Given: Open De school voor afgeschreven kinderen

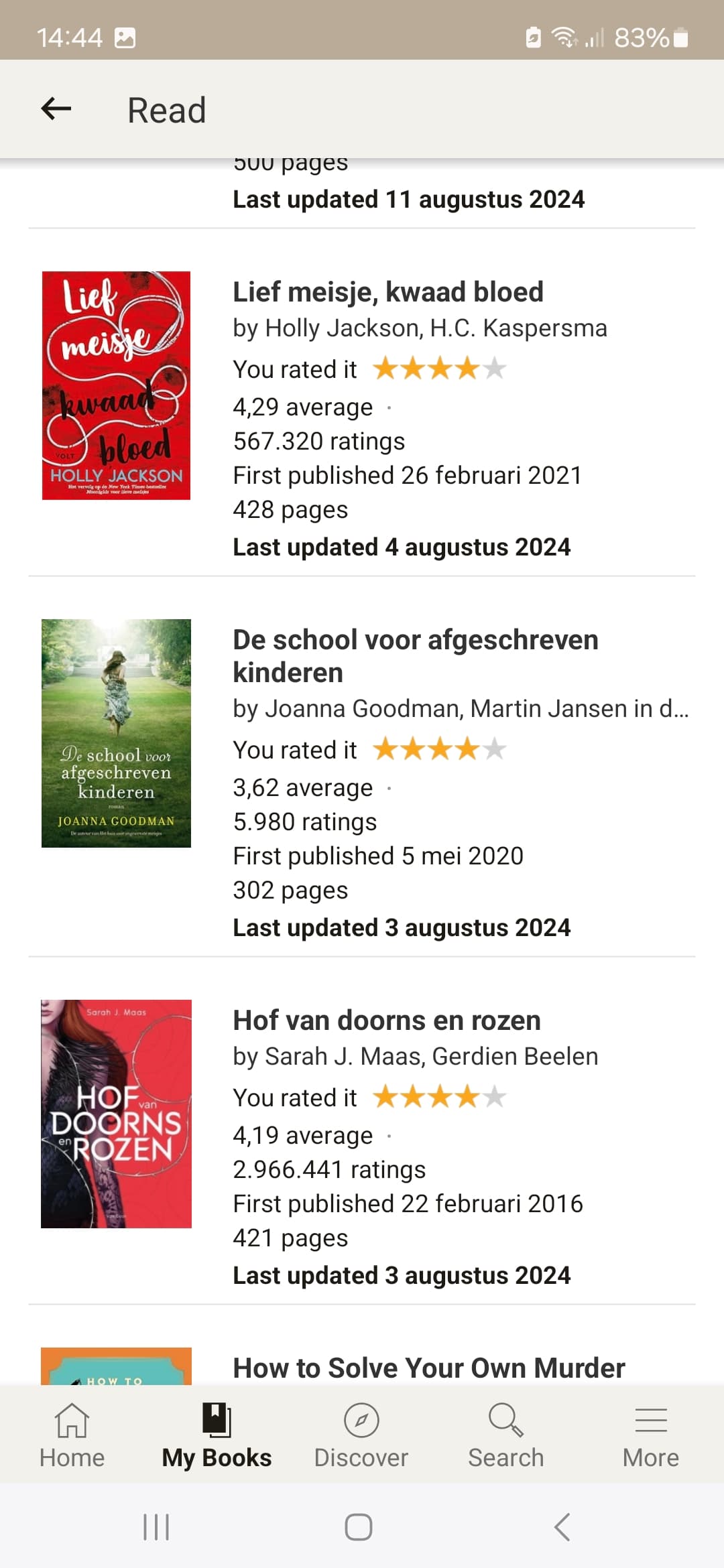Looking at the screenshot, I should 415,655.
